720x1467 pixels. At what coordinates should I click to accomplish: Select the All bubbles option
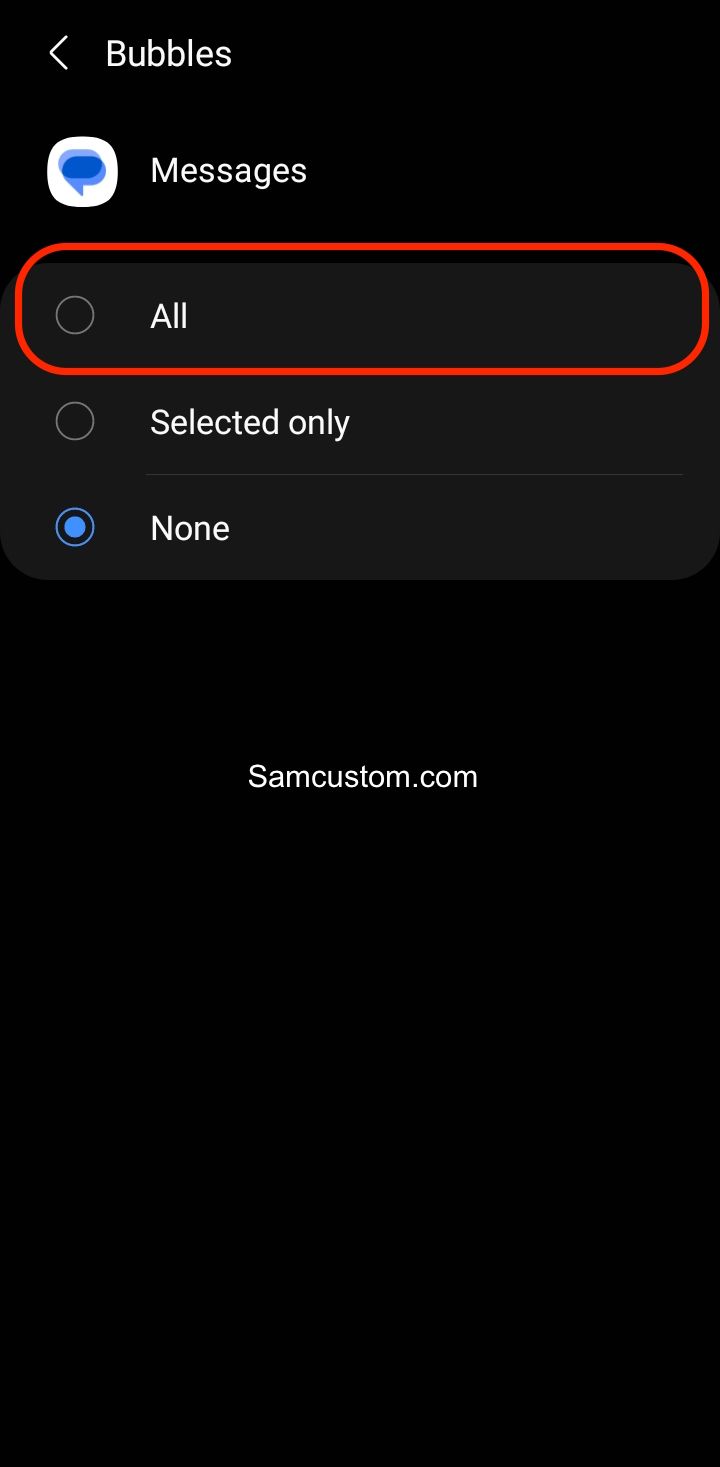click(x=360, y=316)
